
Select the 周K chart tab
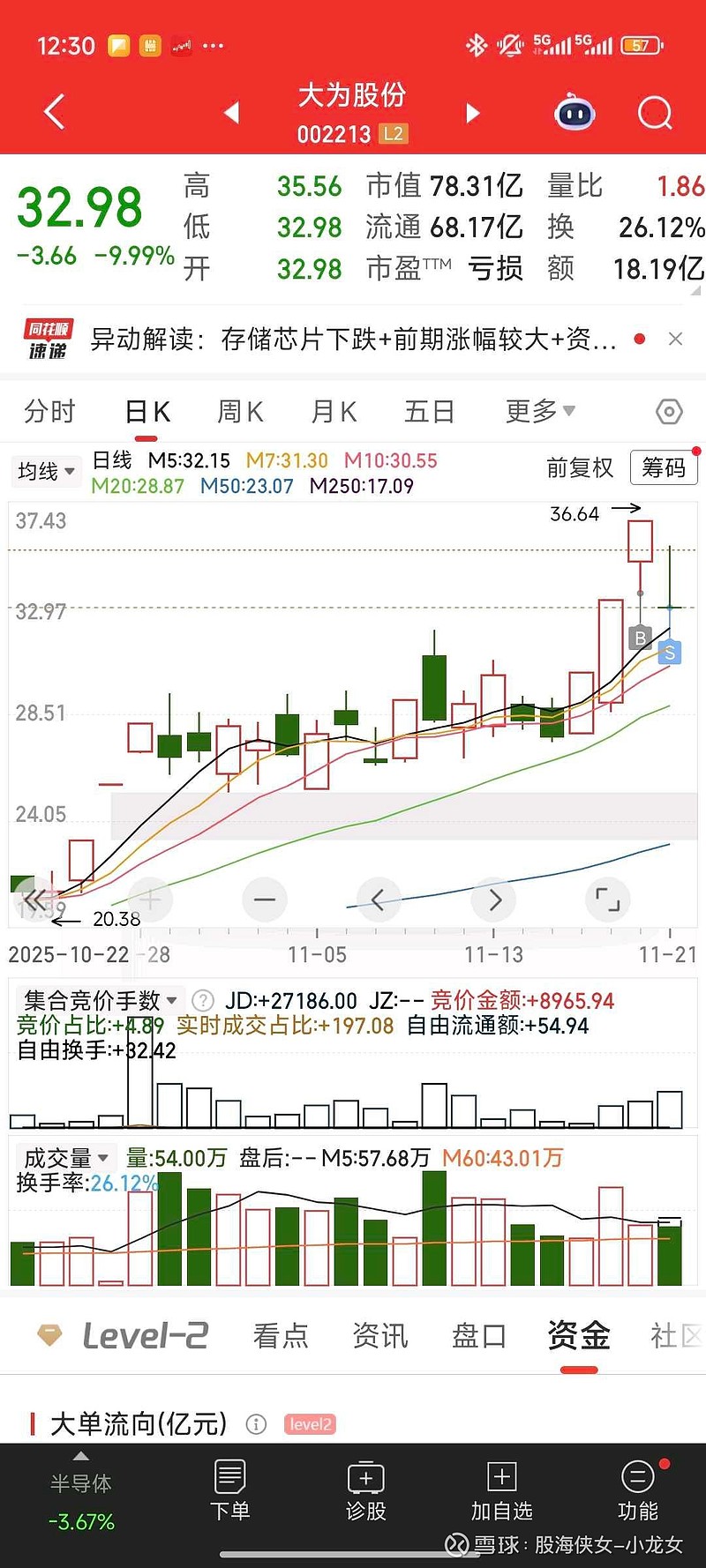pyautogui.click(x=240, y=412)
